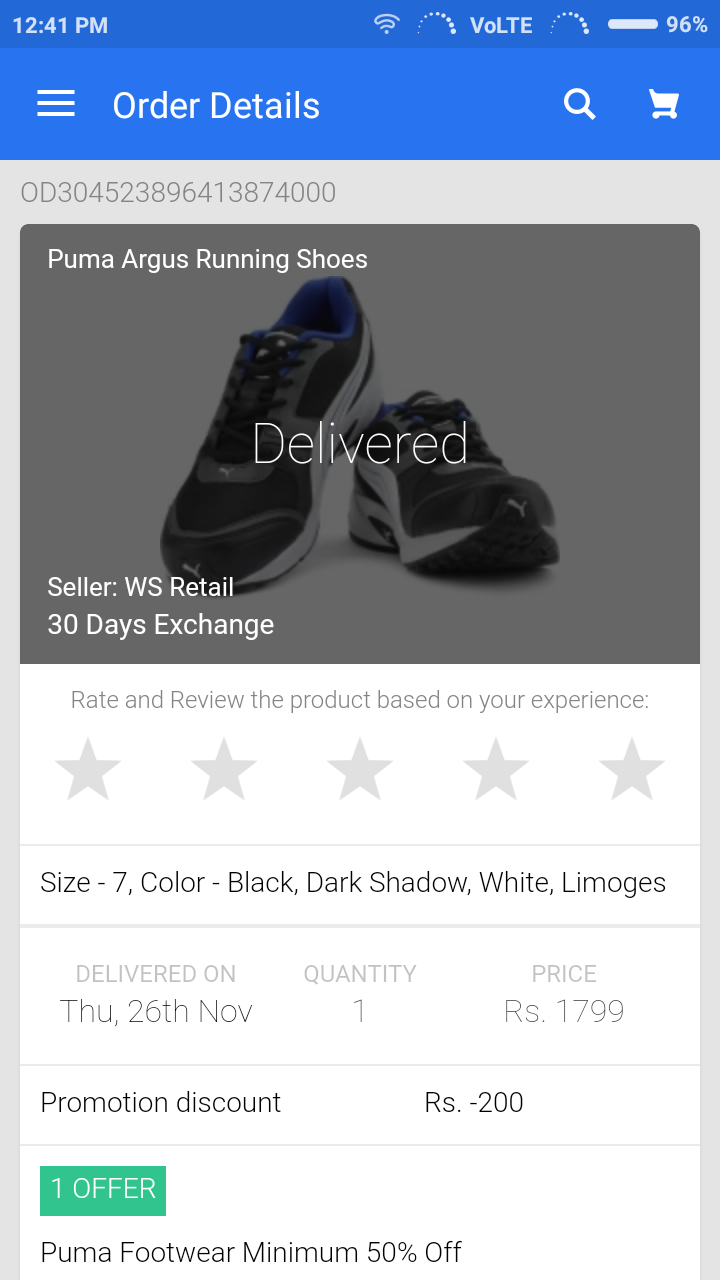Open the Puma Argus Running Shoes card

pos(360,444)
